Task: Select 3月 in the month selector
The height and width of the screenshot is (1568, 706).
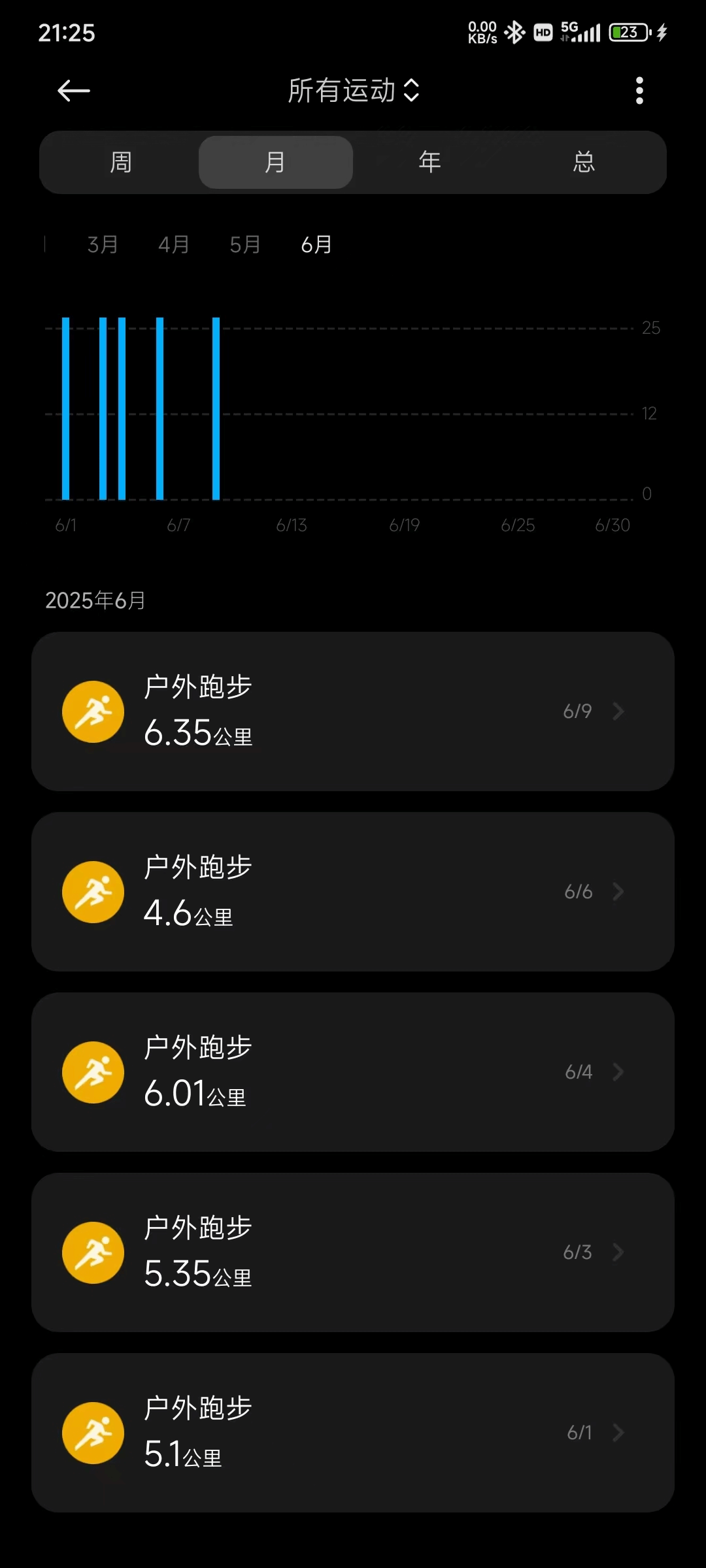Action: 103,244
